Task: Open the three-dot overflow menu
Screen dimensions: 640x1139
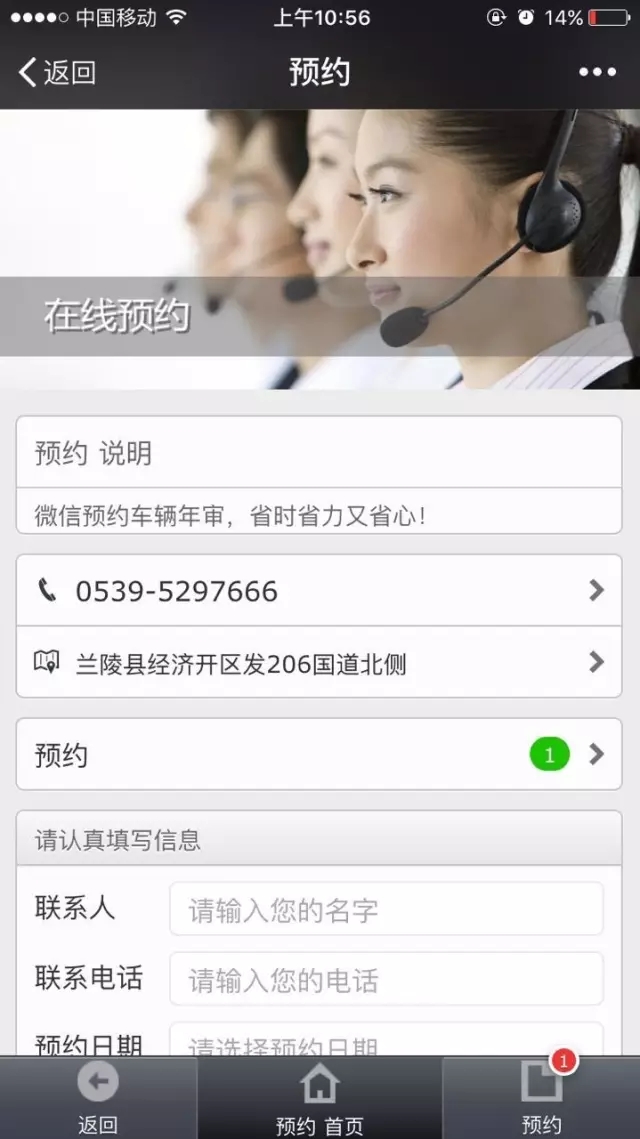Action: (x=597, y=72)
